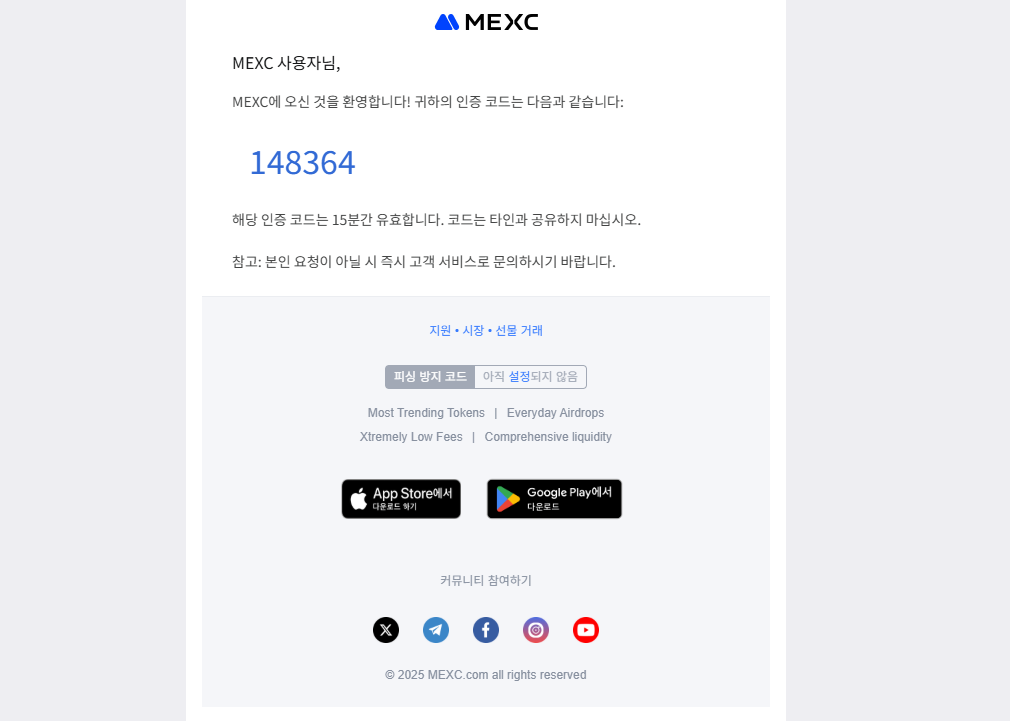Join the MEXC Telegram channel
The image size is (1010, 721).
(436, 630)
